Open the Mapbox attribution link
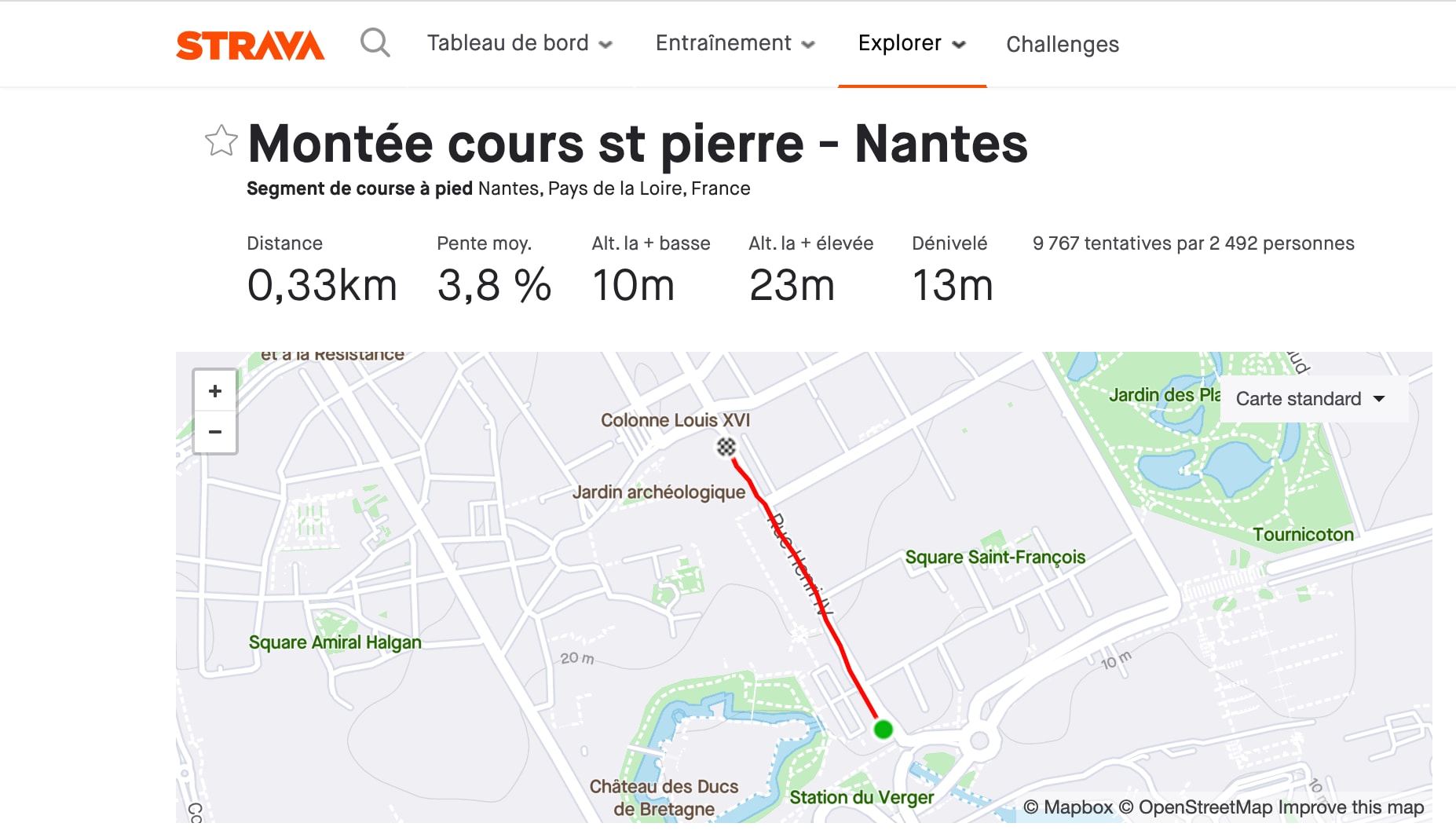Viewport: 1456px width, 834px height. click(1068, 807)
